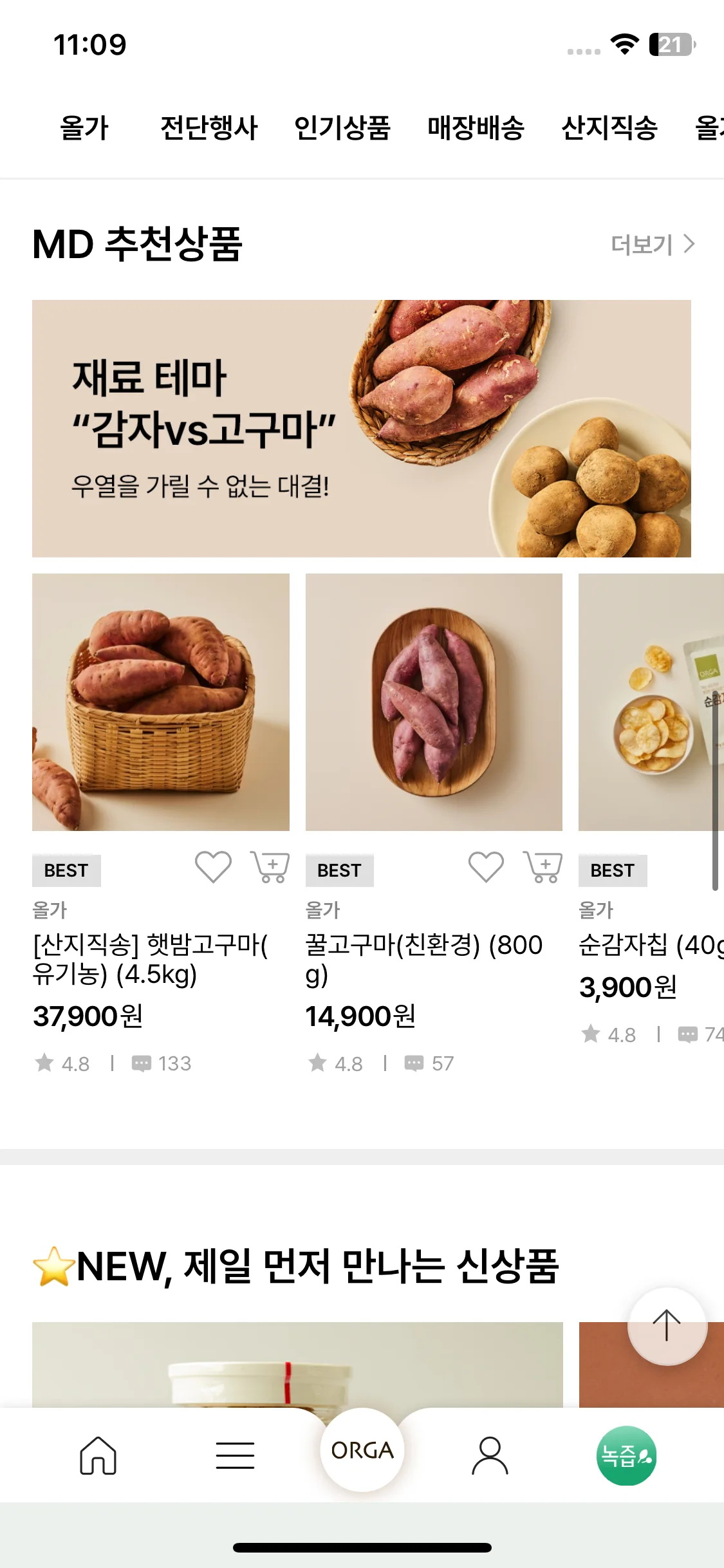Go to the 산지직송 tab

tap(609, 127)
